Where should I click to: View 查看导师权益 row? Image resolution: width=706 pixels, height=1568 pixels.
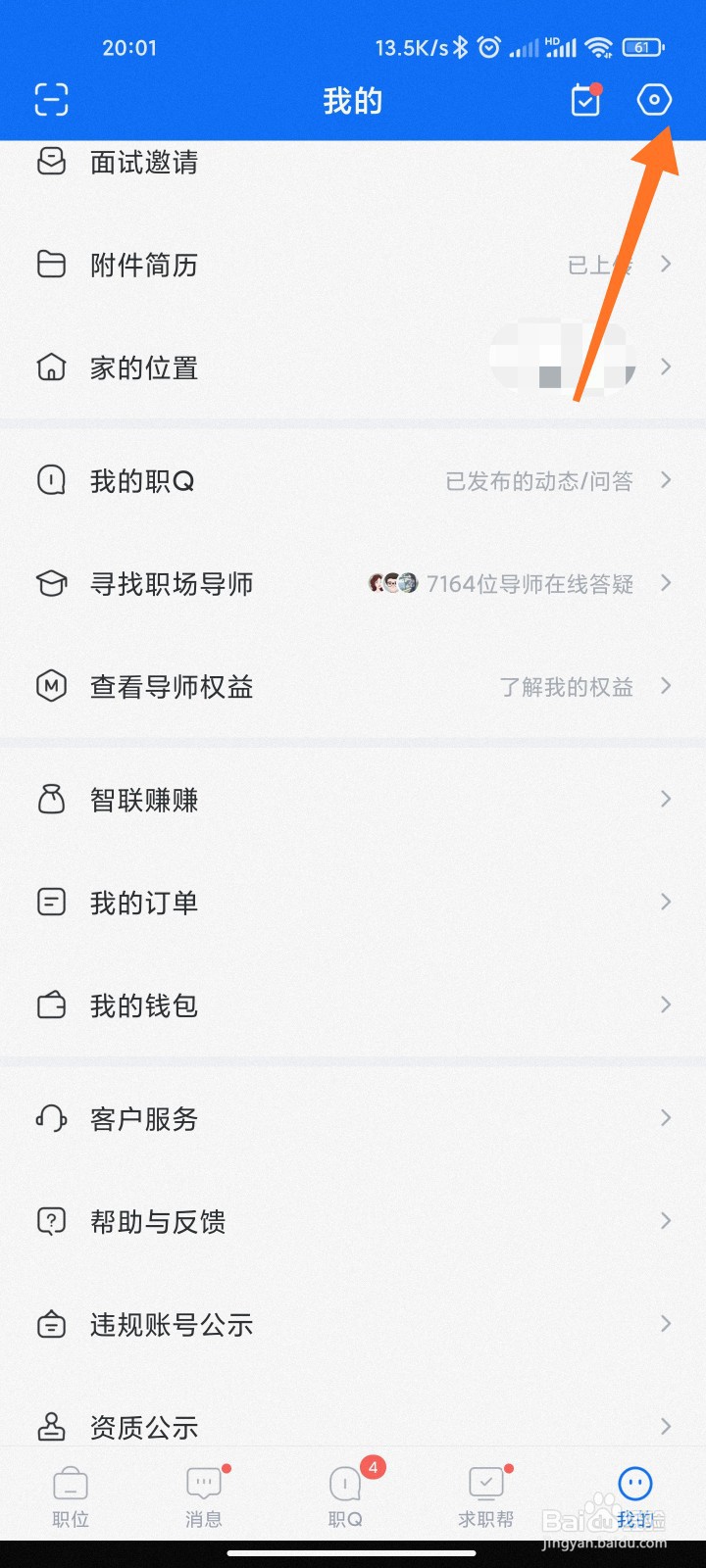[172, 687]
